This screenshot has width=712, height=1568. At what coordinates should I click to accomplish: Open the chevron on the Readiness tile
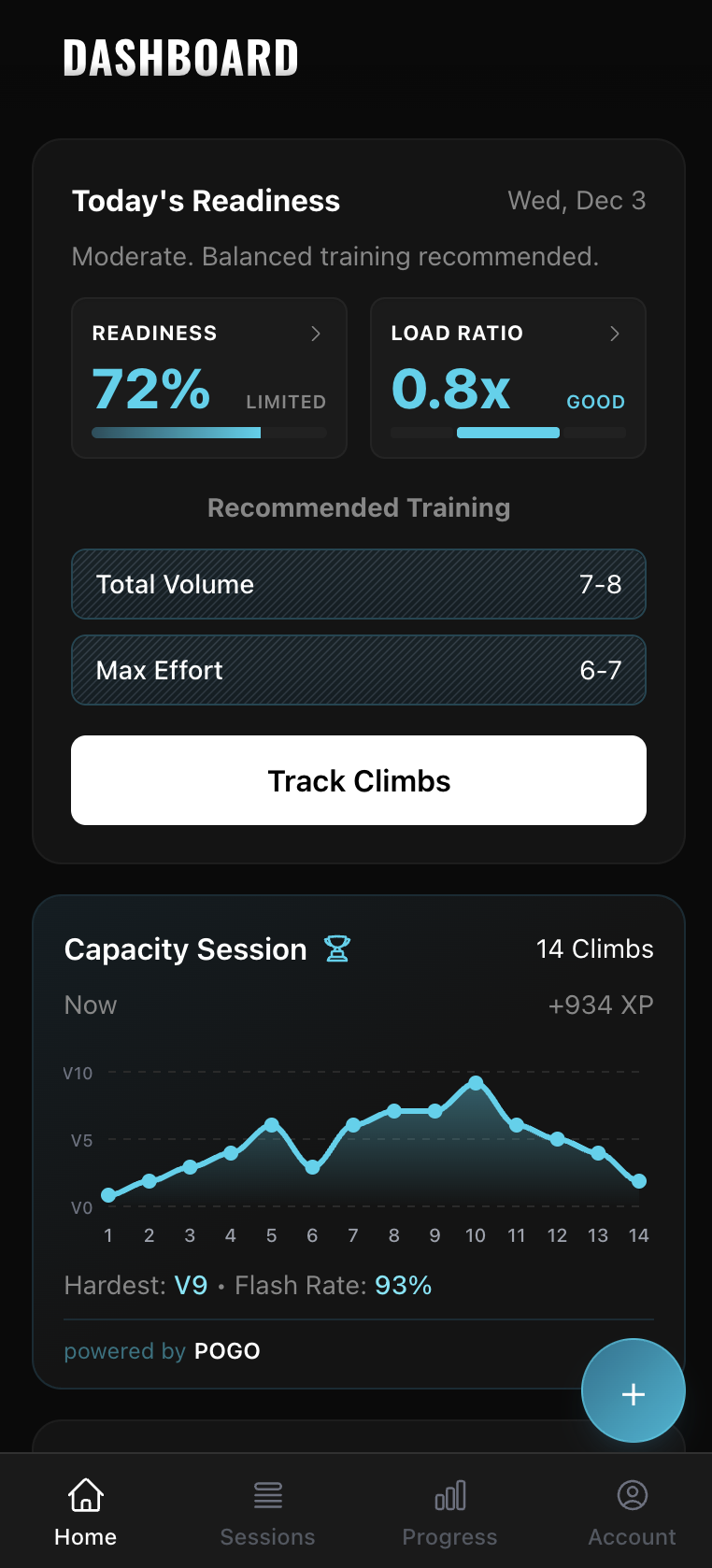point(316,334)
